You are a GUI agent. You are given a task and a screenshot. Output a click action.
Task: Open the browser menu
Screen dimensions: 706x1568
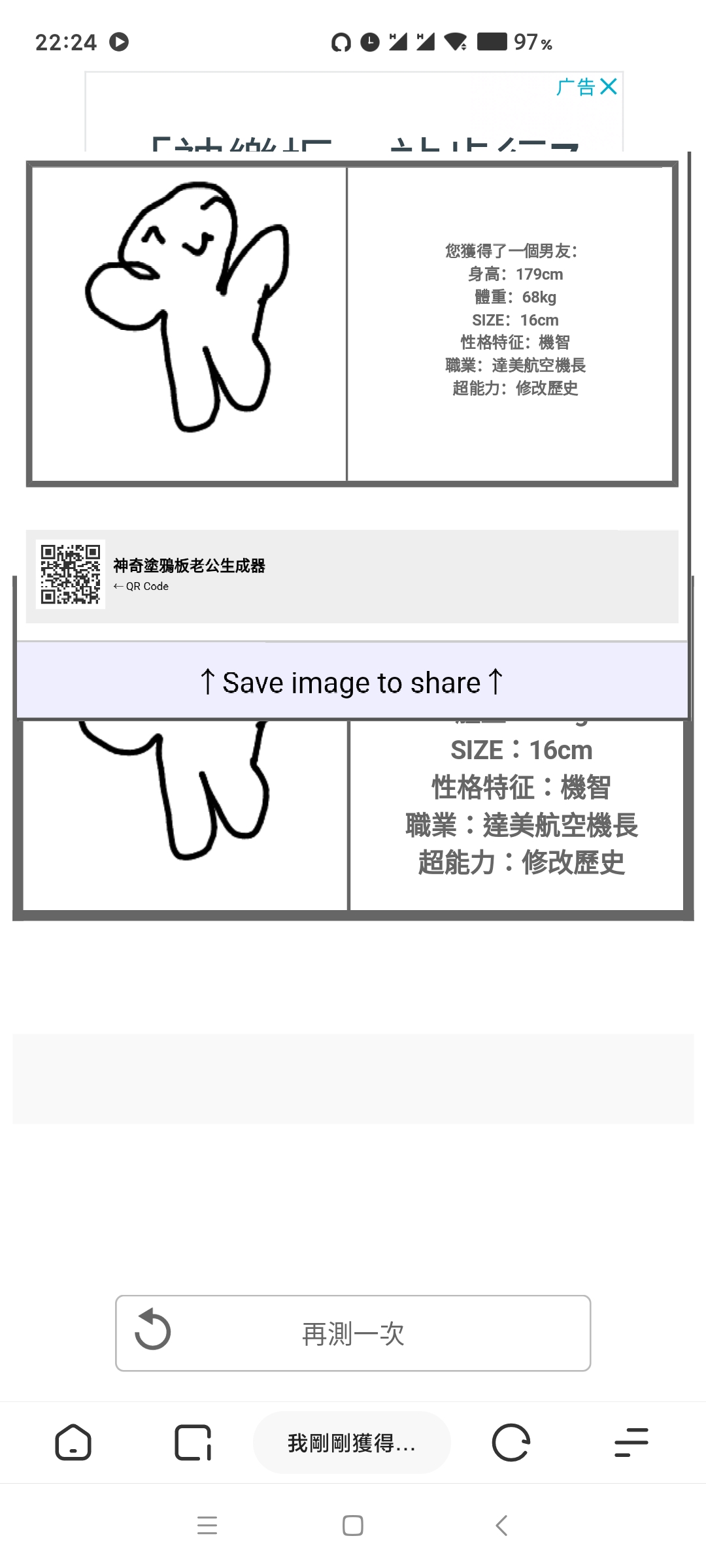631,1443
